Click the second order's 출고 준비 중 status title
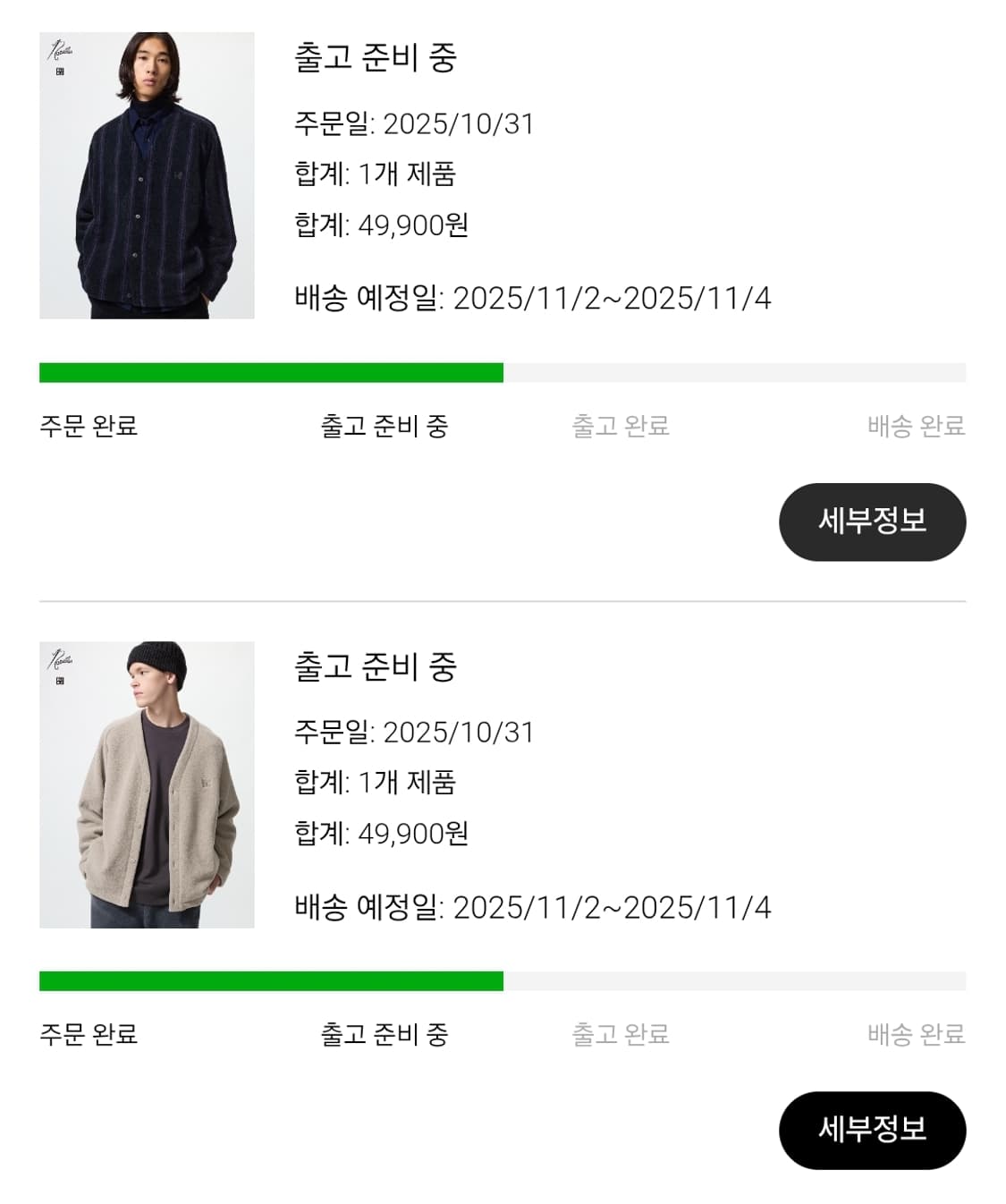This screenshot has height=1204, width=1006. [x=373, y=667]
